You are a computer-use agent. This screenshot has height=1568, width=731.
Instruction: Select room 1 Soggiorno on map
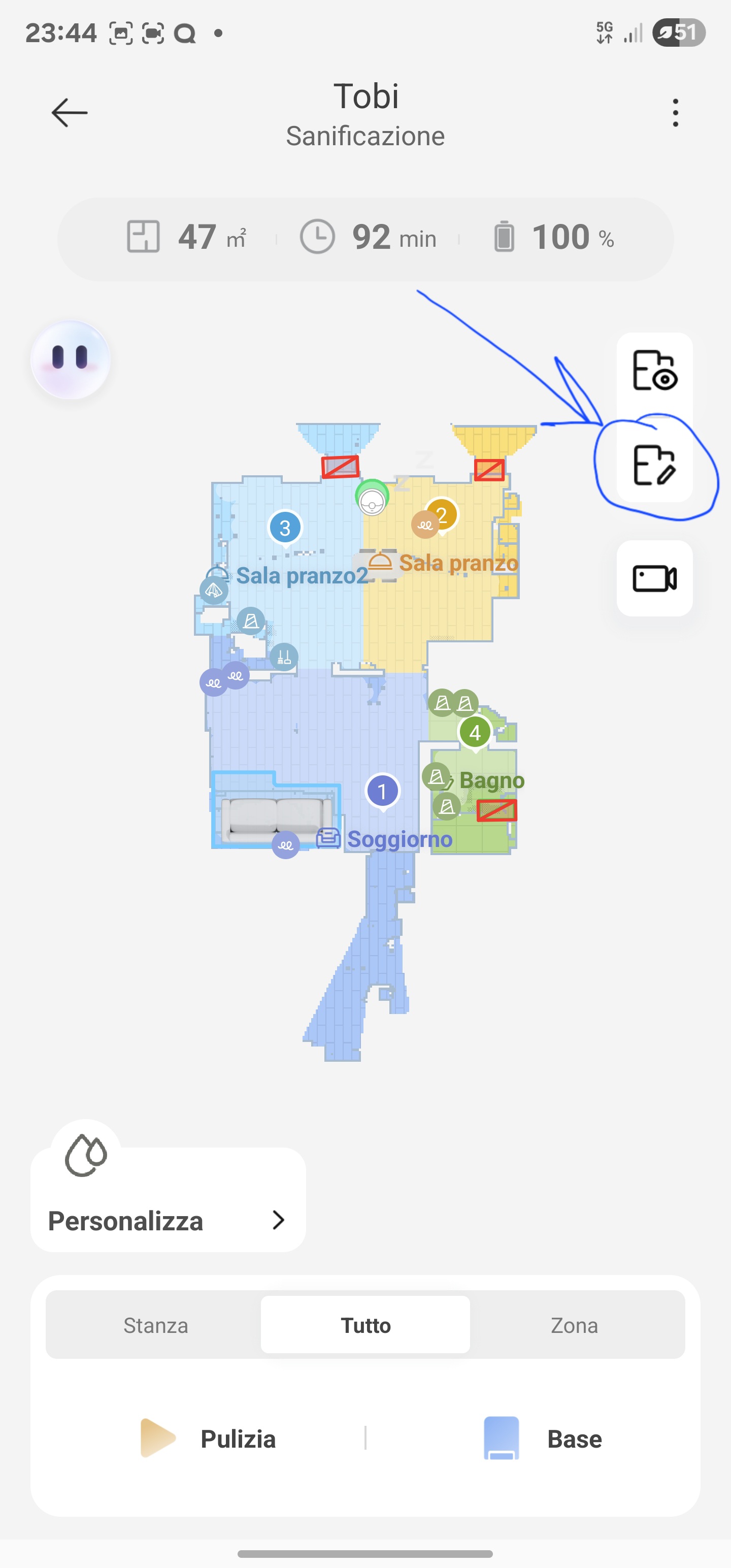click(382, 791)
